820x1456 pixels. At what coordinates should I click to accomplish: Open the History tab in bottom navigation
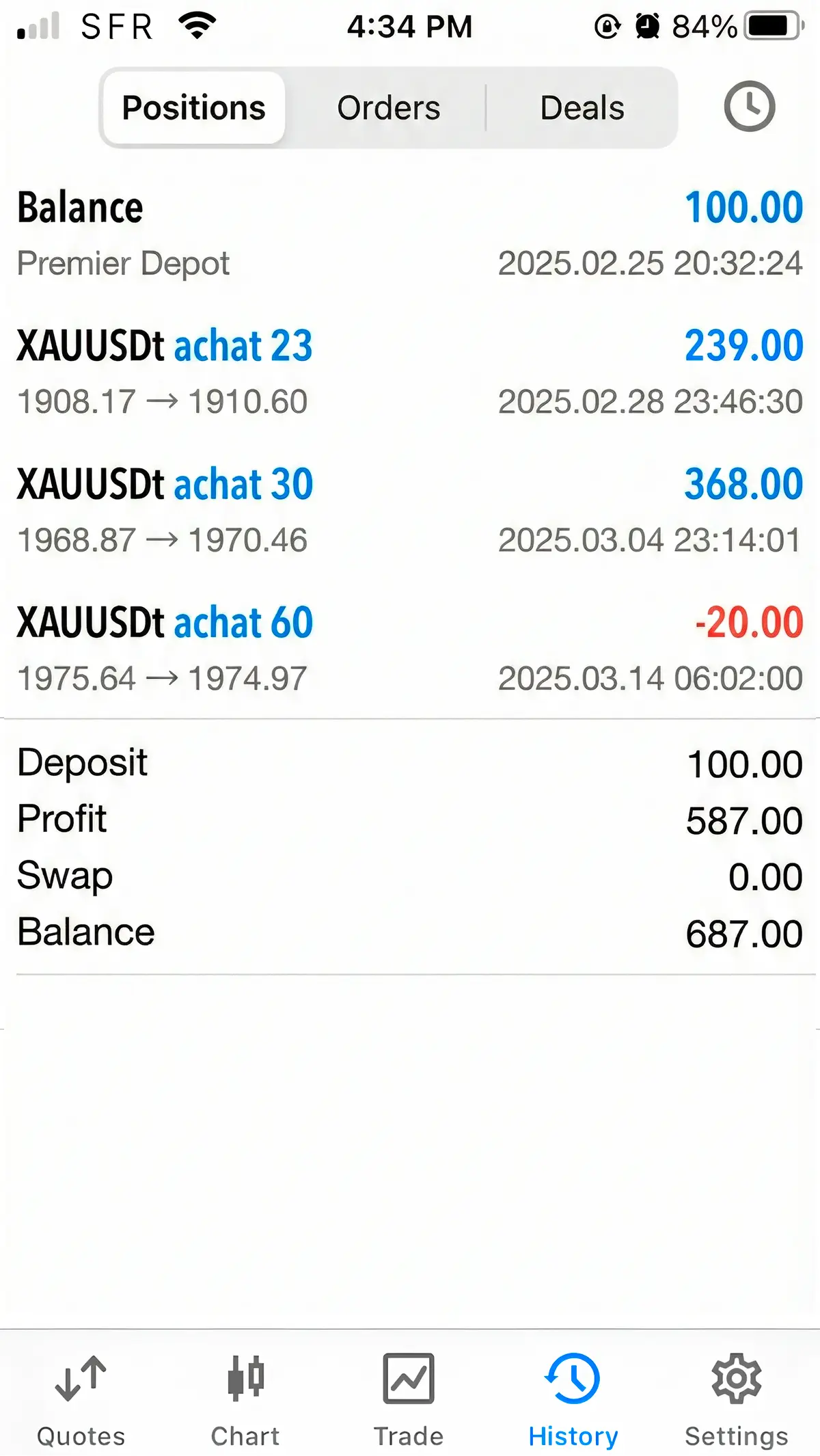(573, 1394)
